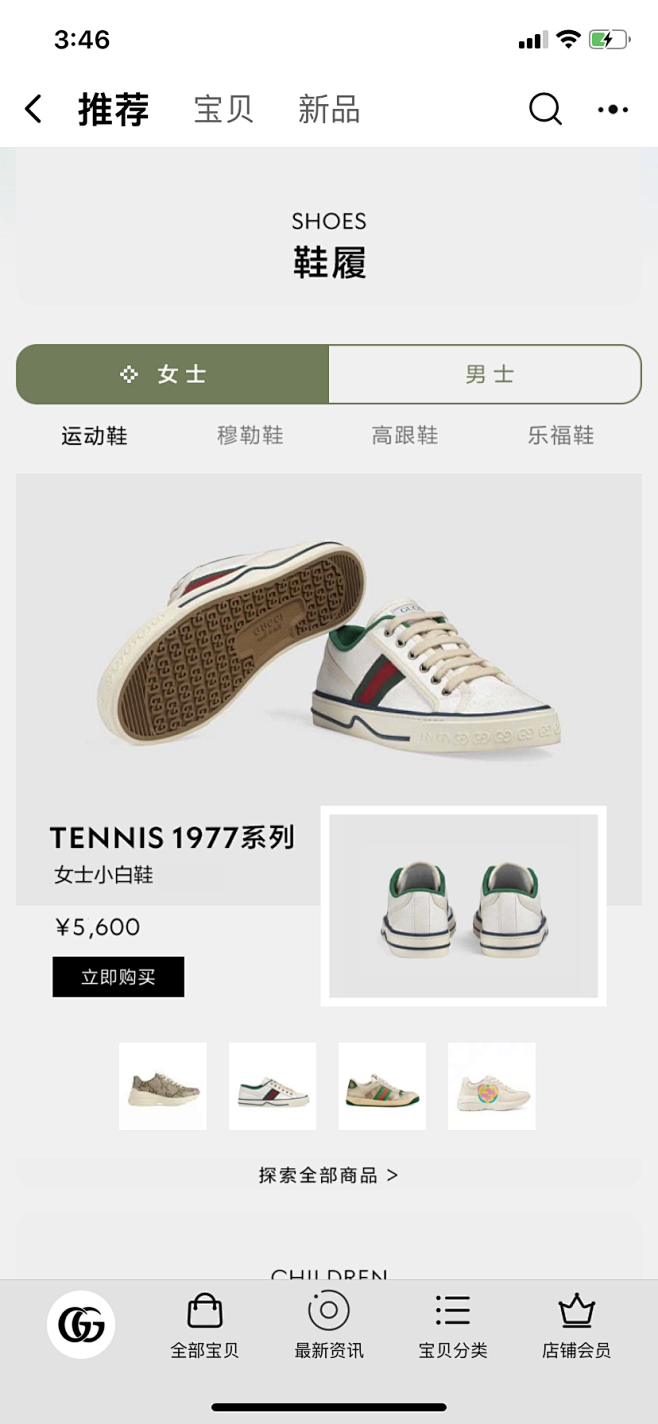658x1424 pixels.
Task: Go back using the top arrow
Action: click(x=34, y=109)
